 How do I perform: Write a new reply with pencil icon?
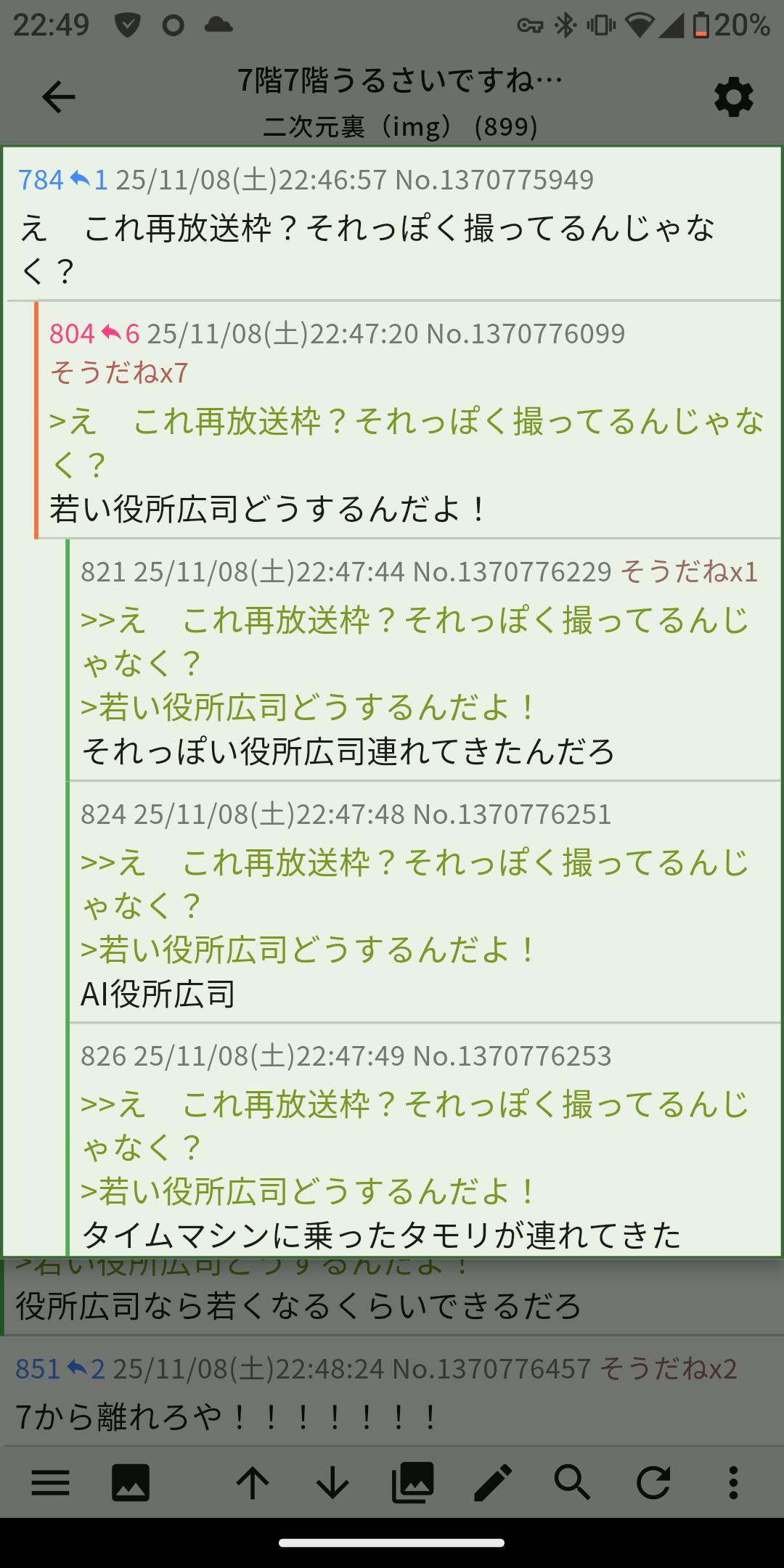click(492, 1482)
